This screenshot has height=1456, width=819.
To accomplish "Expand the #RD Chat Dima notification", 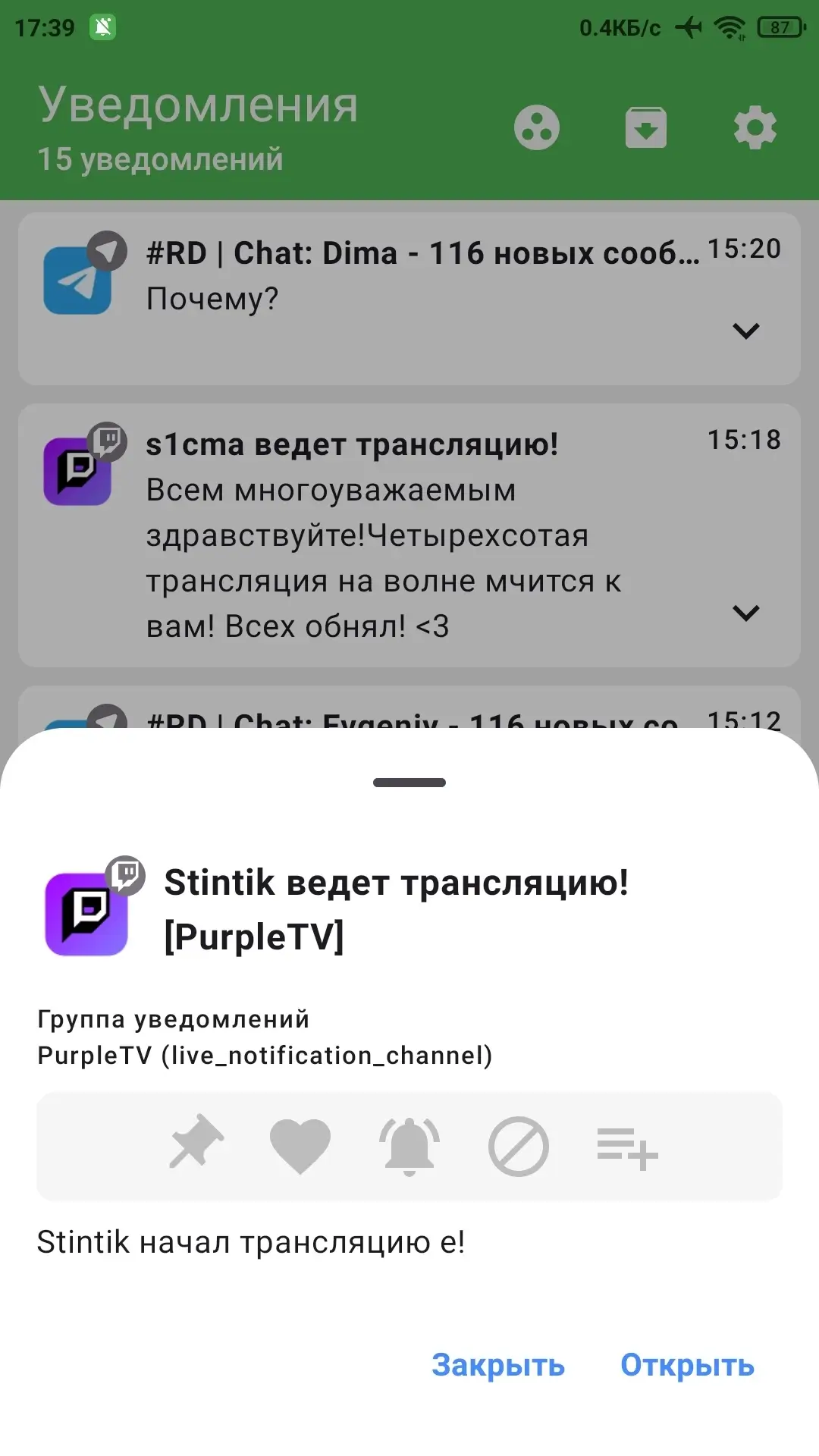I will click(746, 331).
